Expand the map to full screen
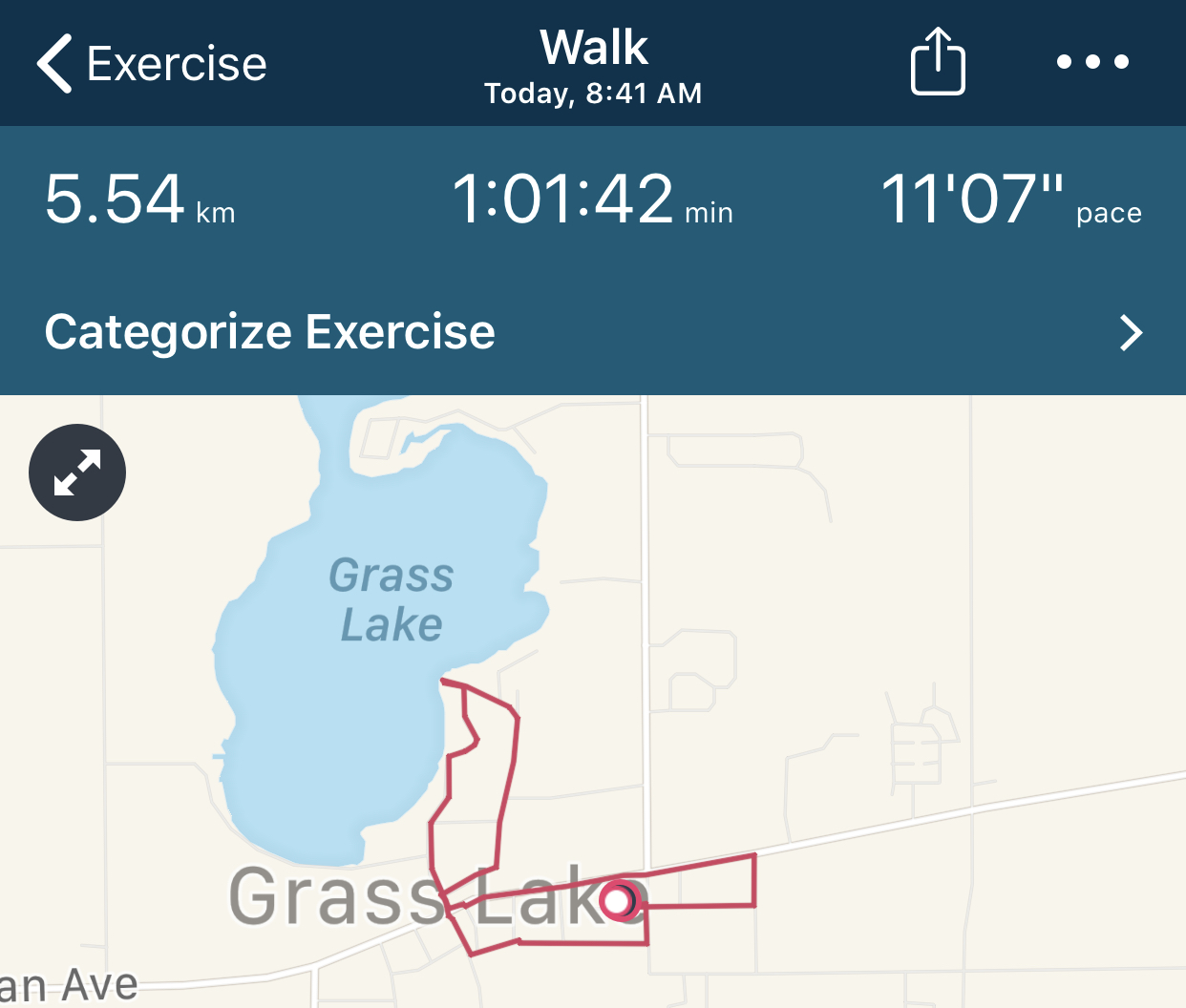 (77, 472)
